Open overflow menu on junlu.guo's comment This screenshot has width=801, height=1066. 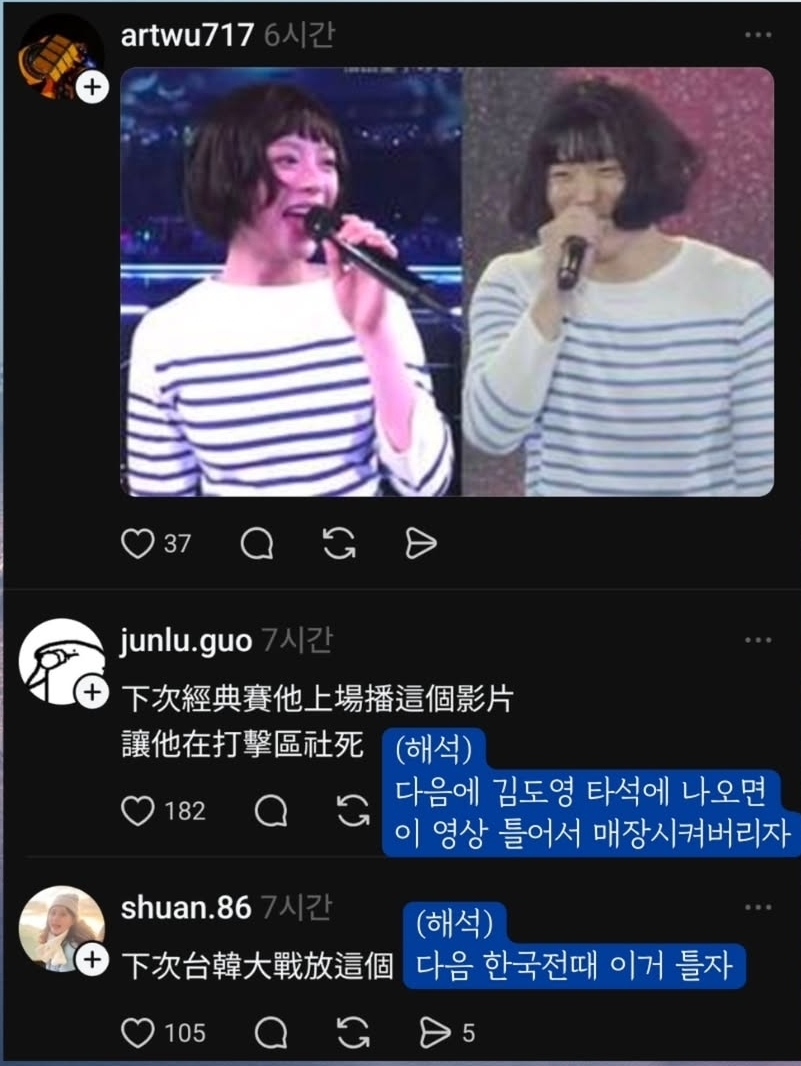point(758,641)
